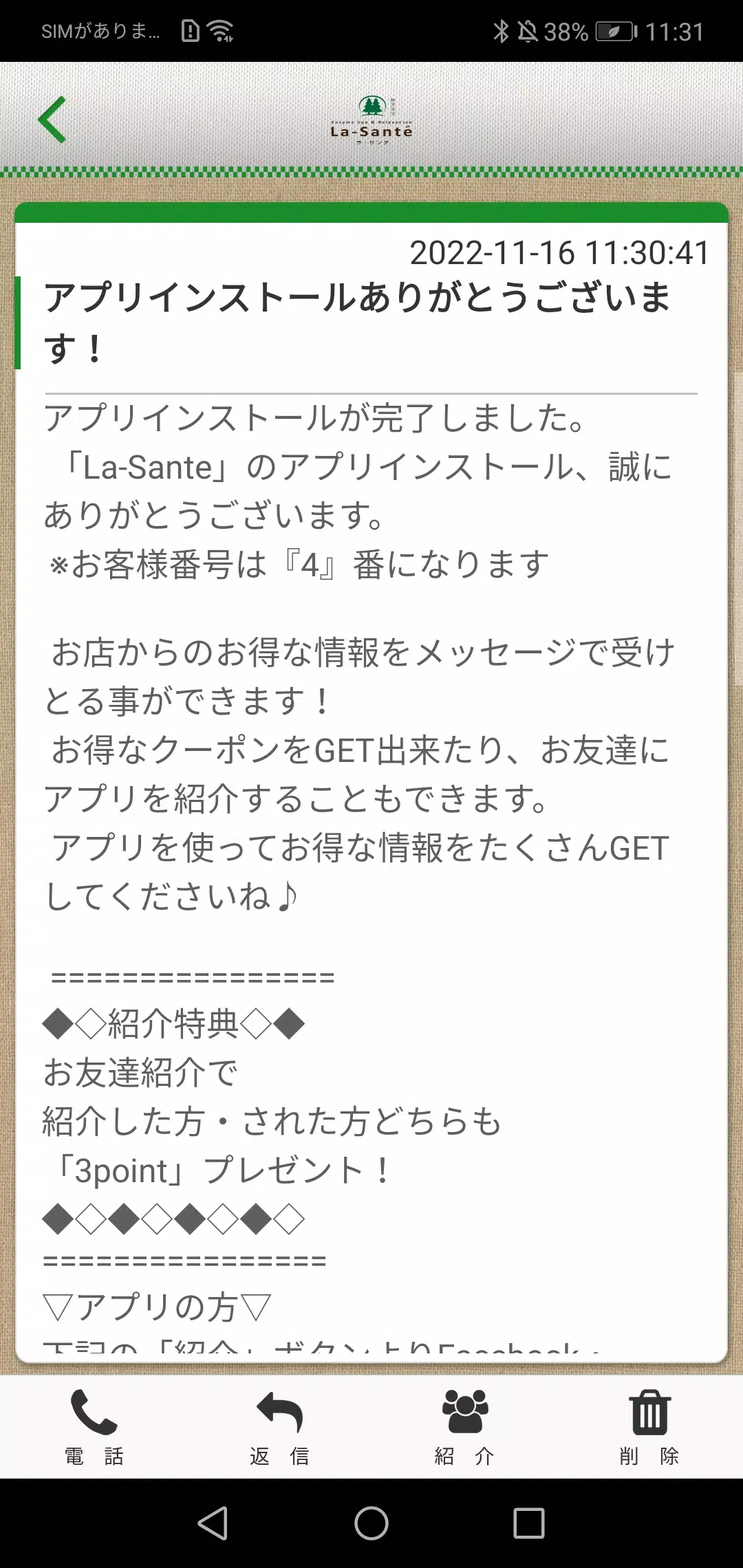The width and height of the screenshot is (743, 1568).
Task: Tap the system home button
Action: coord(371,1523)
